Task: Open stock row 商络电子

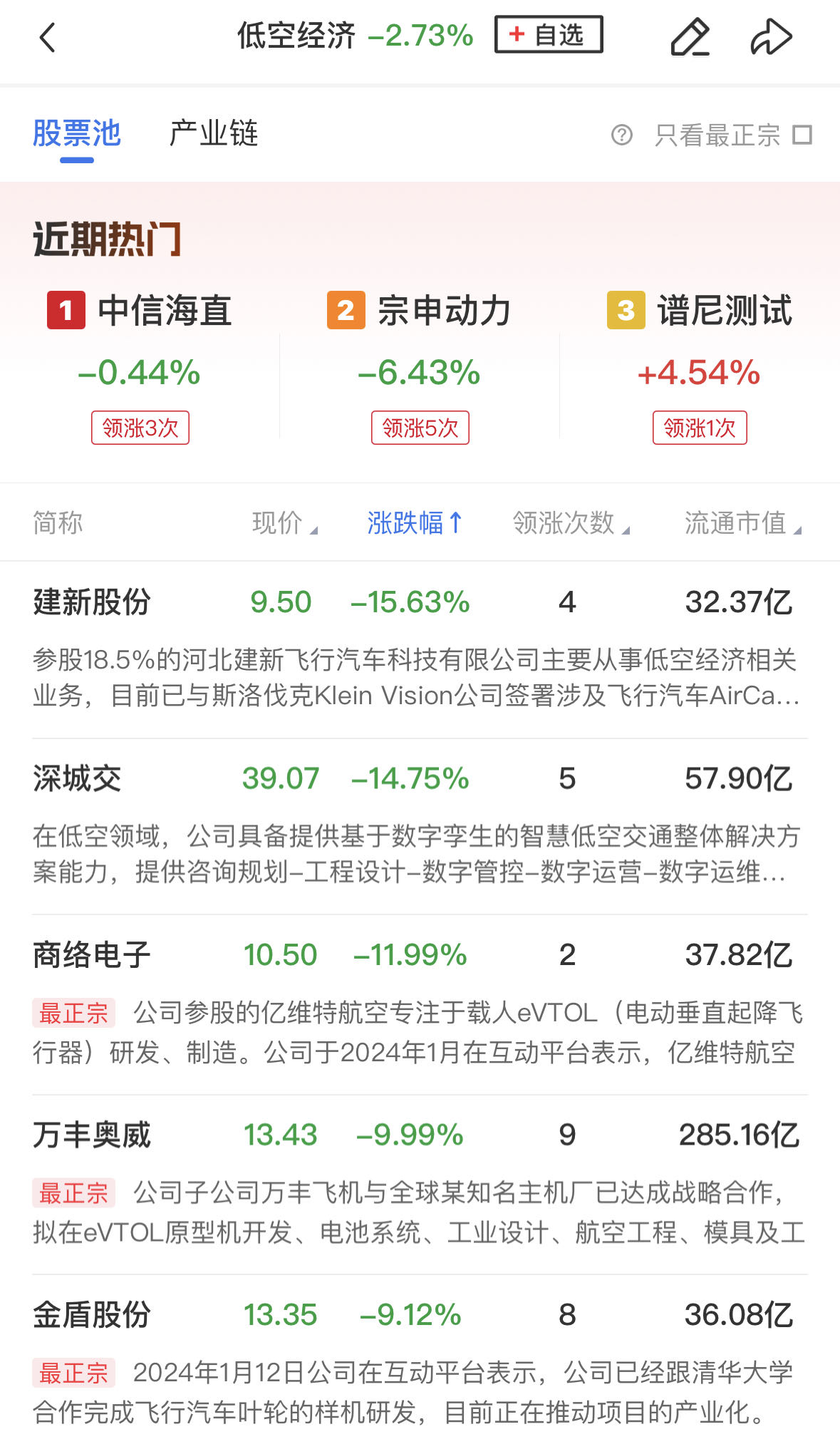Action: (x=420, y=1005)
